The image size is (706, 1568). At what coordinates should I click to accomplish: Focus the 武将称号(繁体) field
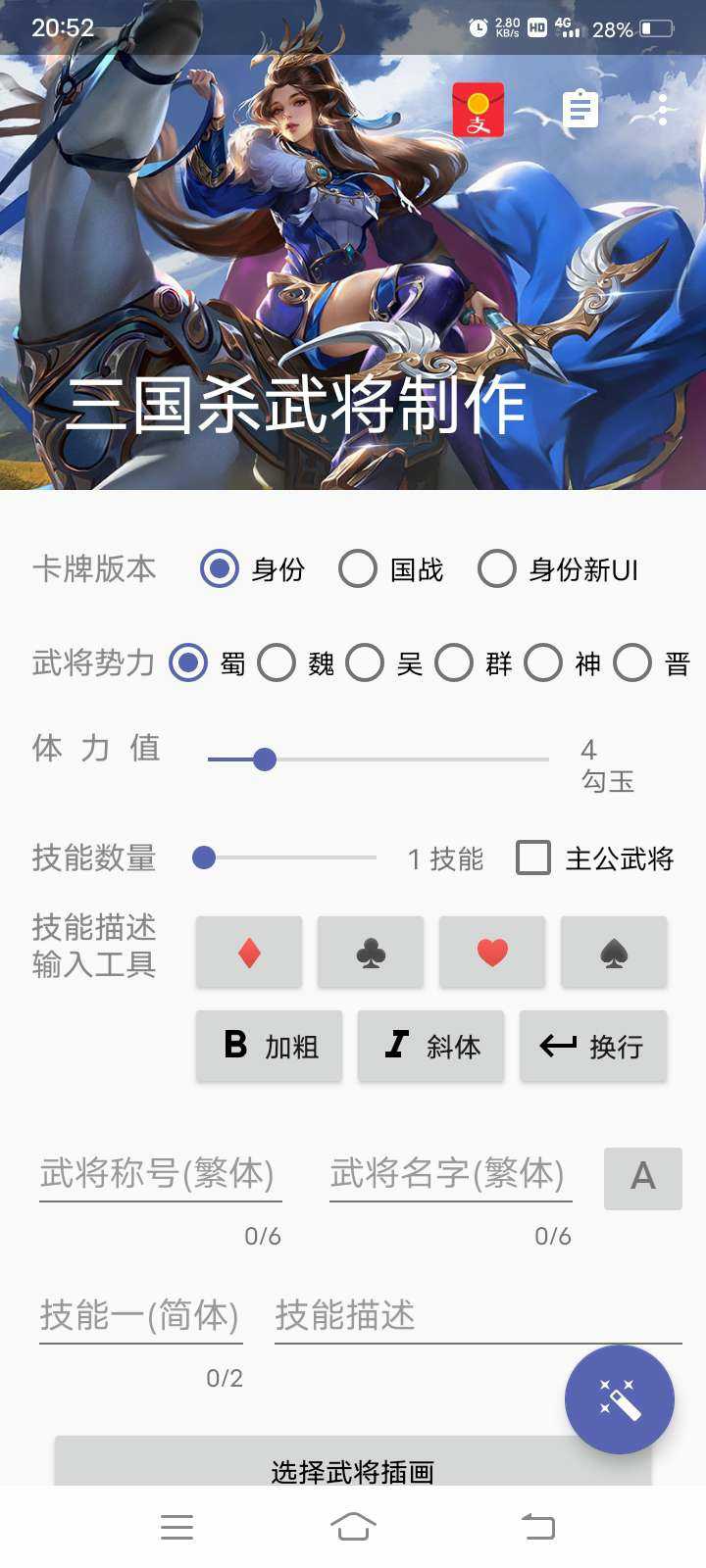[160, 1173]
